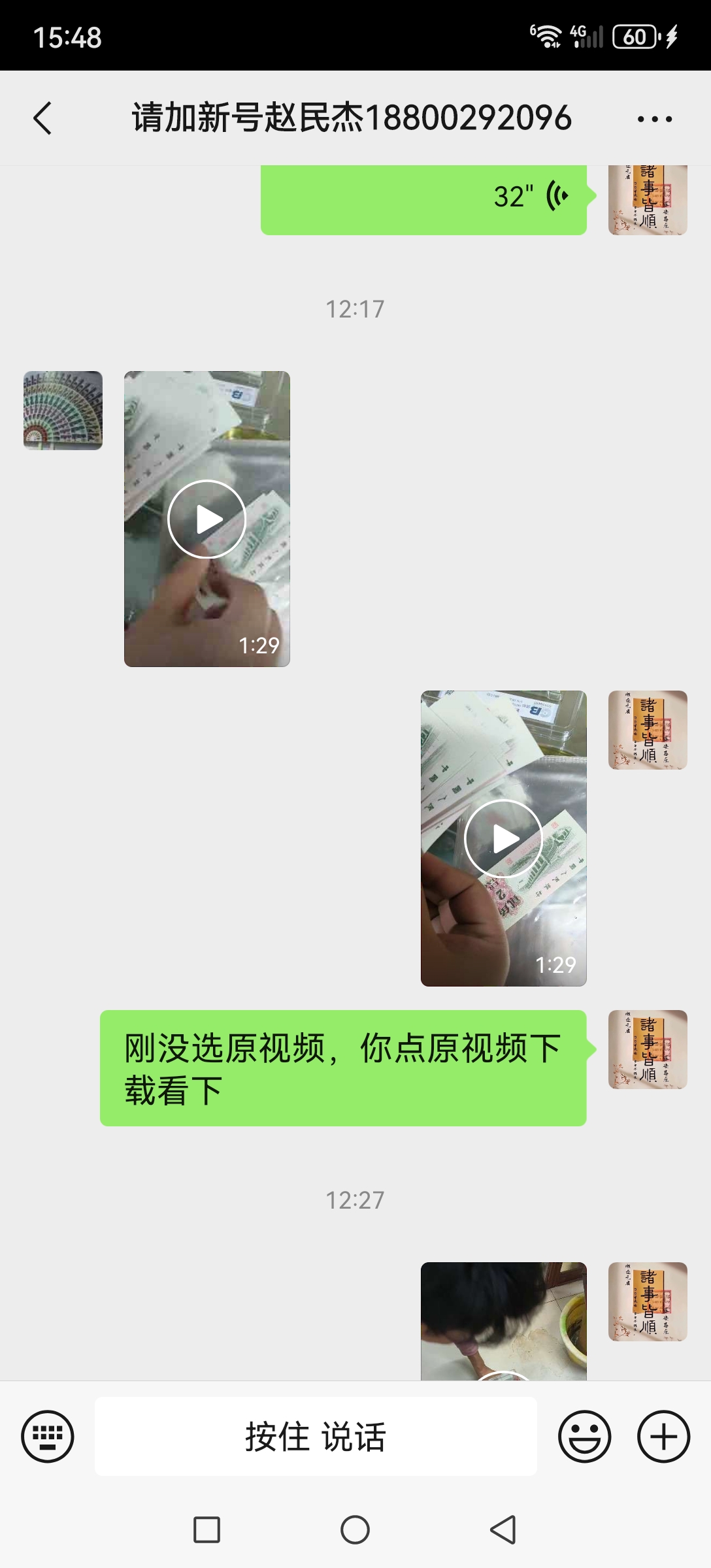
Task: Tap the 按住 说话 hold-to-talk button
Action: [x=316, y=1436]
